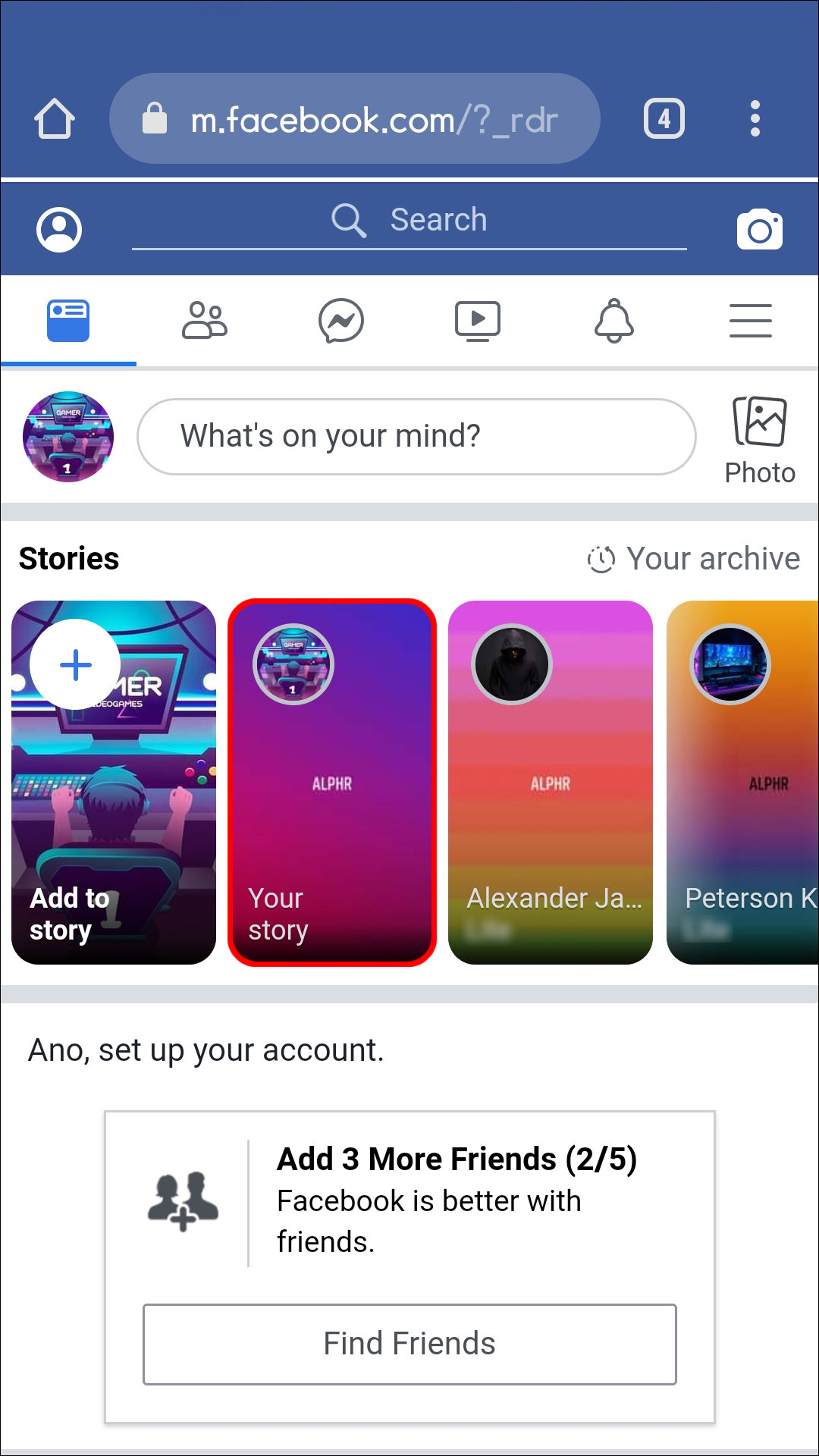Open the hamburger menu tab
The height and width of the screenshot is (1456, 819).
pyautogui.click(x=751, y=321)
